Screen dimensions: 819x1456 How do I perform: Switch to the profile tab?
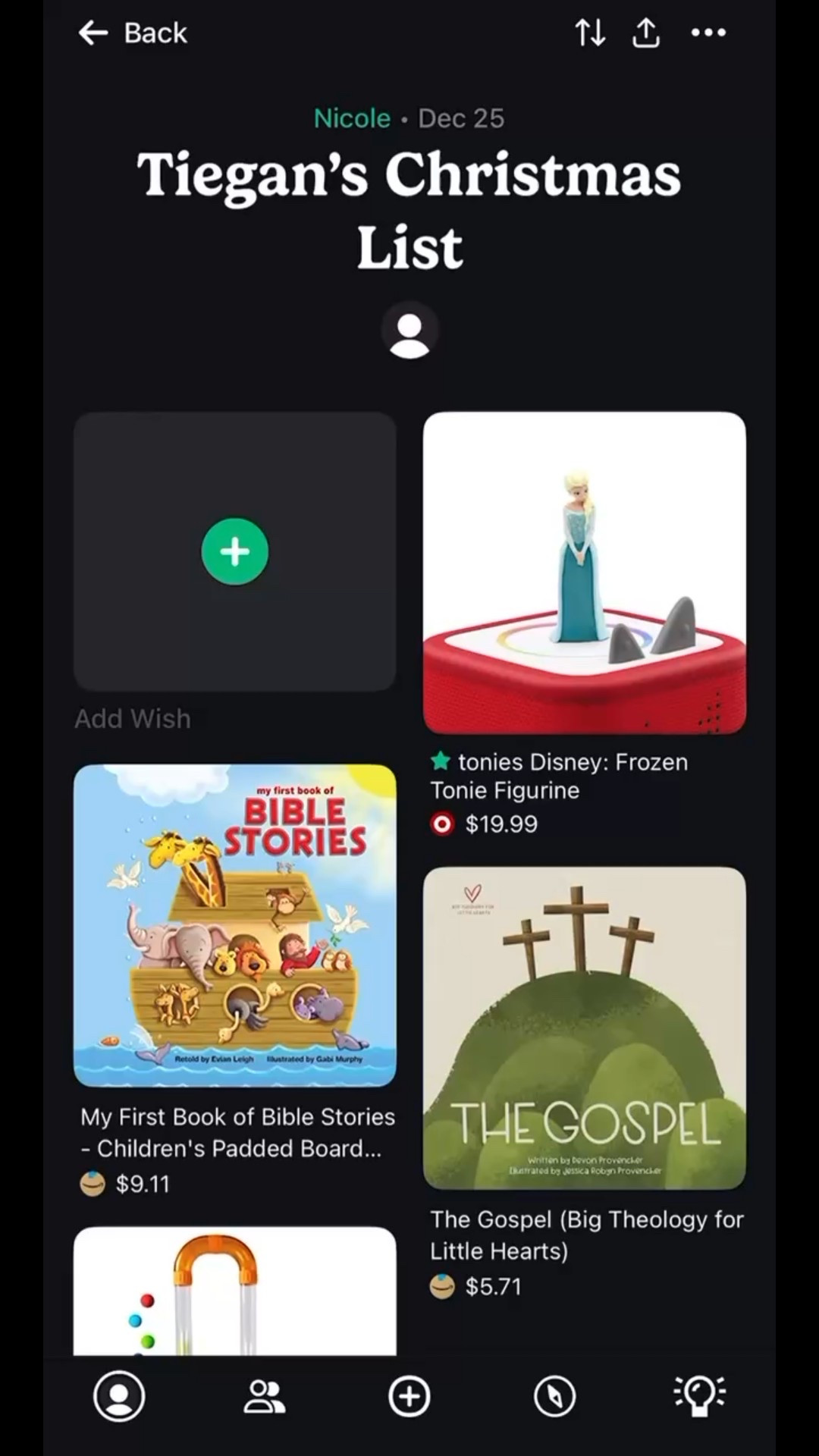pyautogui.click(x=119, y=1396)
